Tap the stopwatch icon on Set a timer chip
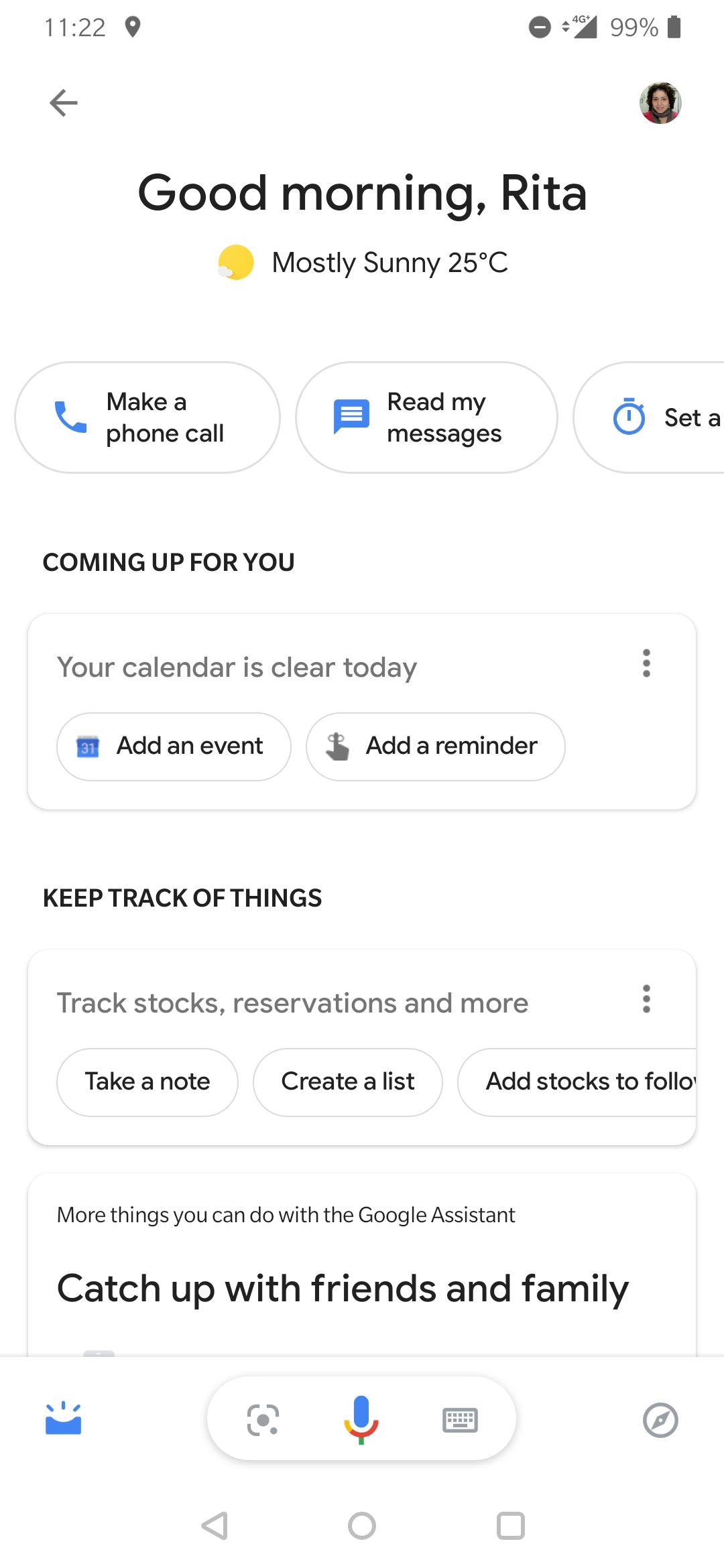 click(x=628, y=417)
